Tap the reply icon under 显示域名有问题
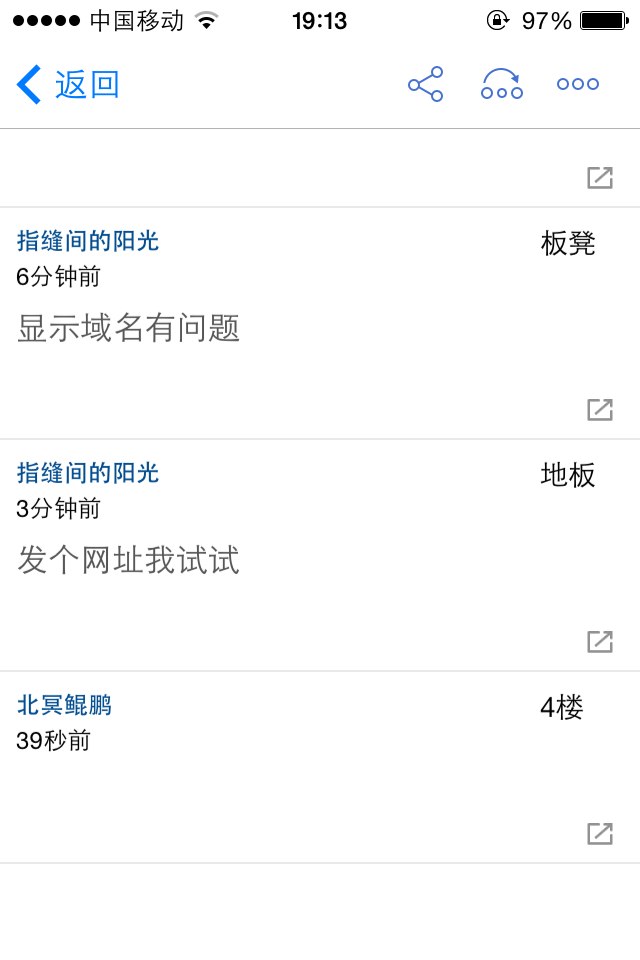The image size is (640, 960). point(600,409)
